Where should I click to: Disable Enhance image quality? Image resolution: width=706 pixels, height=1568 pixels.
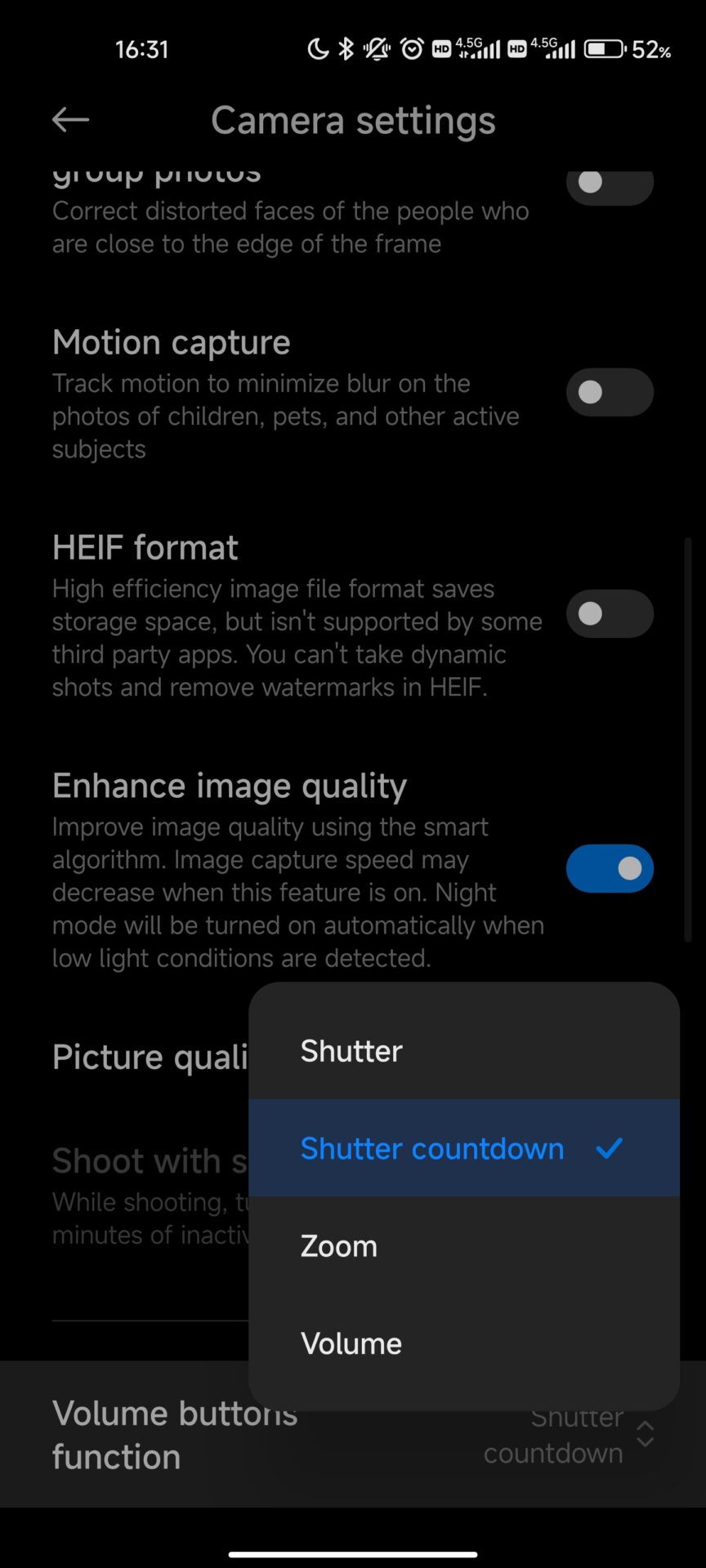tap(610, 868)
